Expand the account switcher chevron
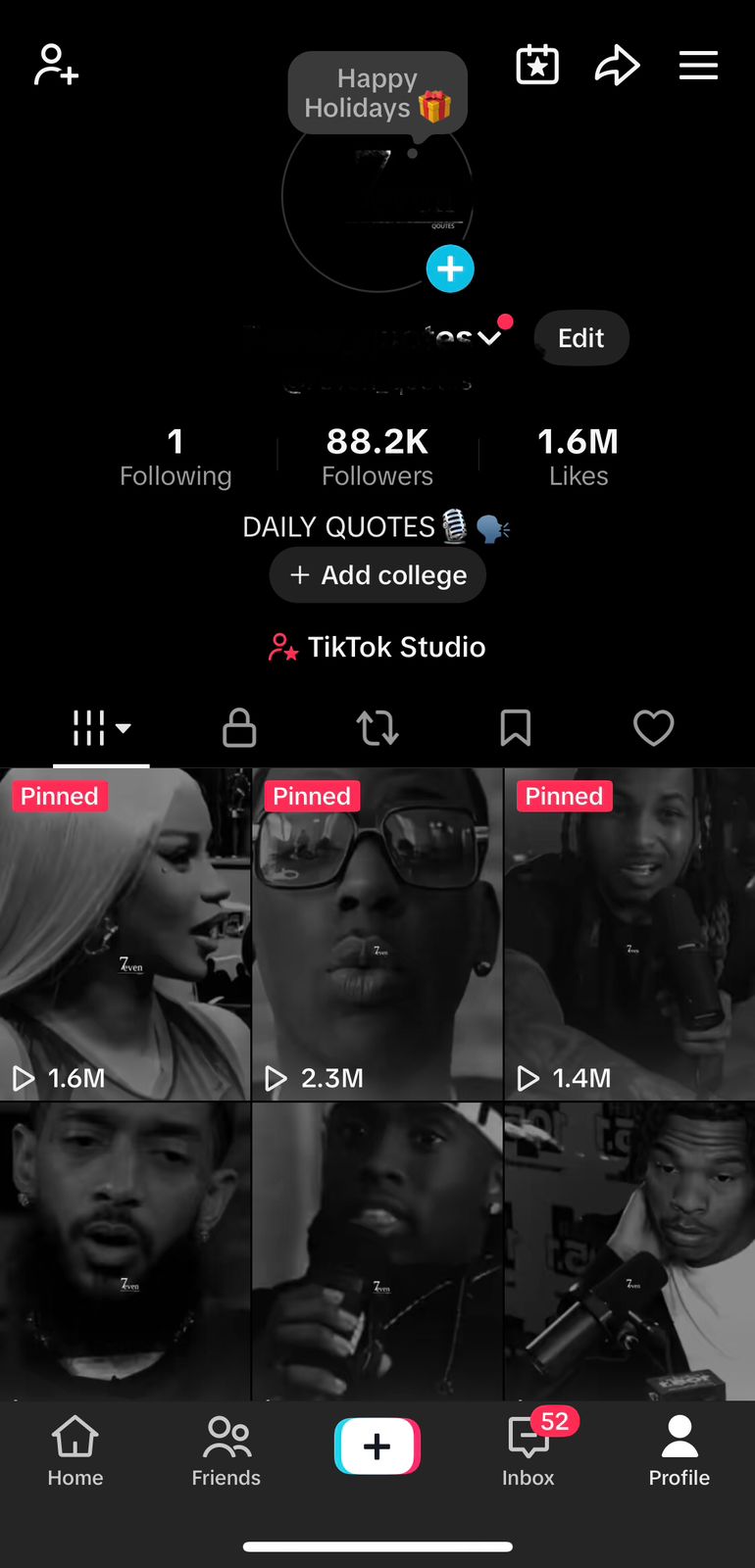The width and height of the screenshot is (755, 1568). 489,338
